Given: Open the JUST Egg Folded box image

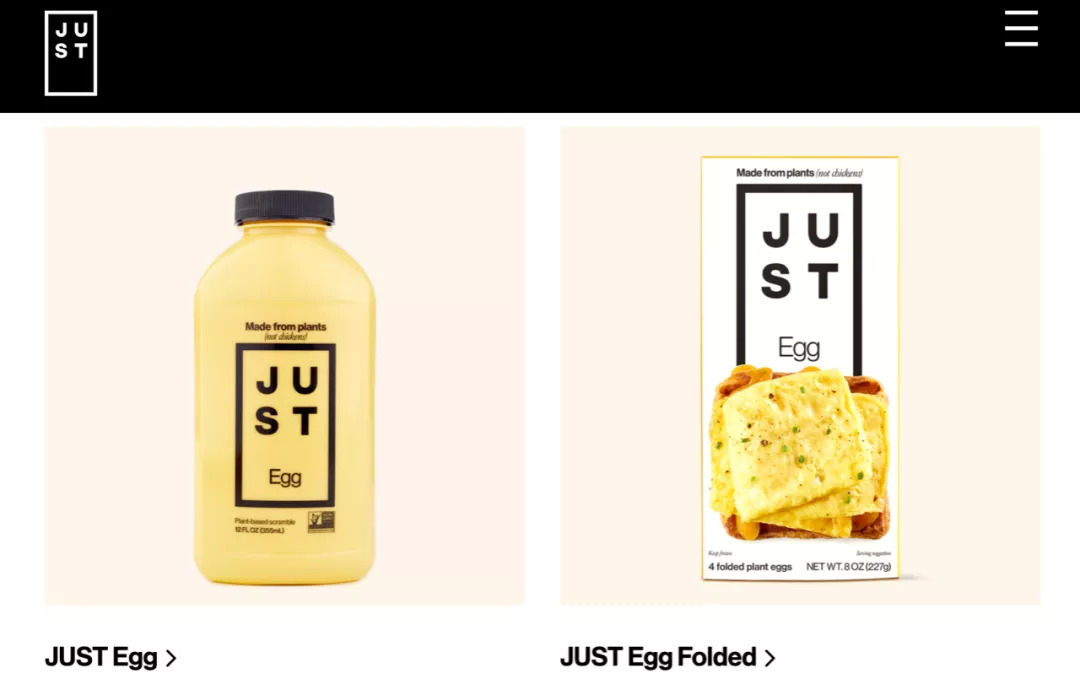Looking at the screenshot, I should [800, 366].
